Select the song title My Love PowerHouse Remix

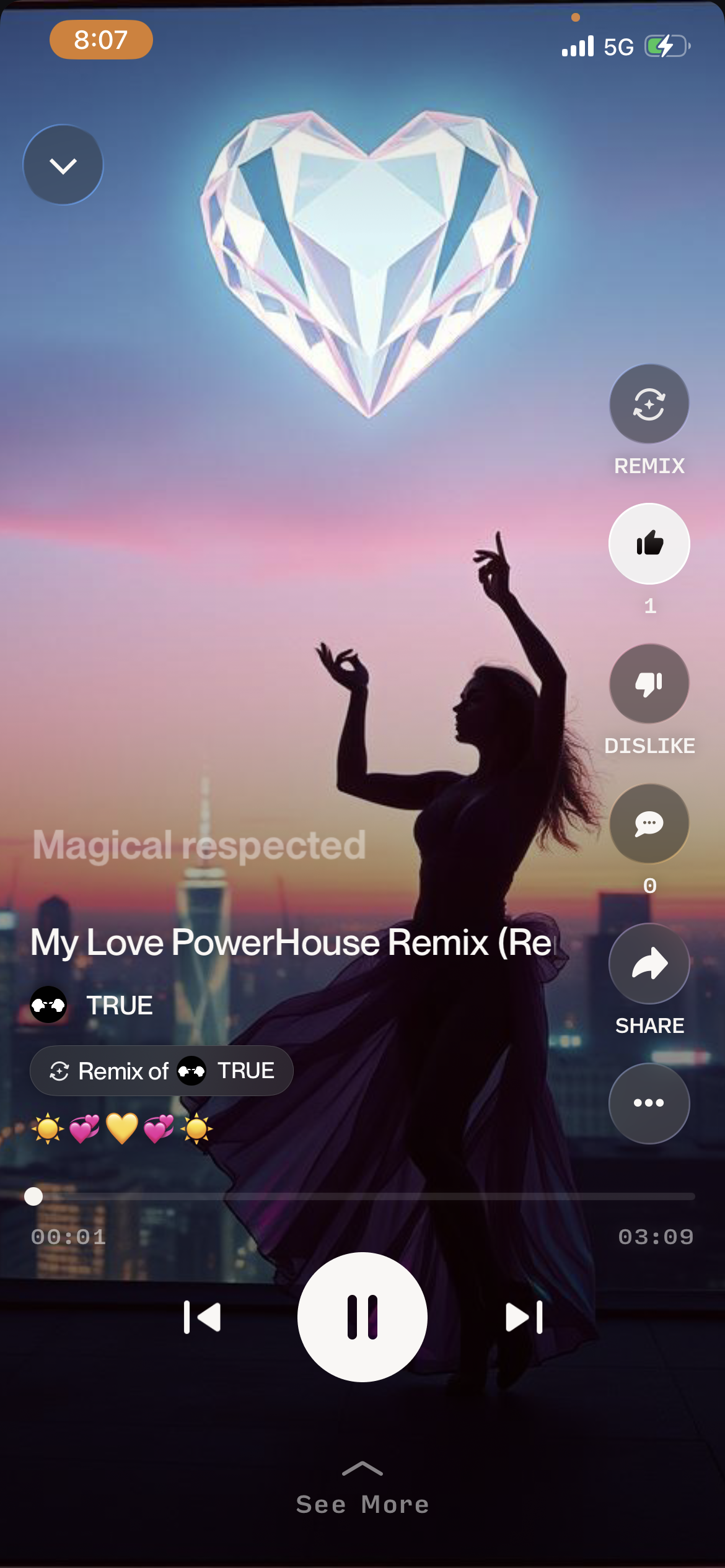291,943
